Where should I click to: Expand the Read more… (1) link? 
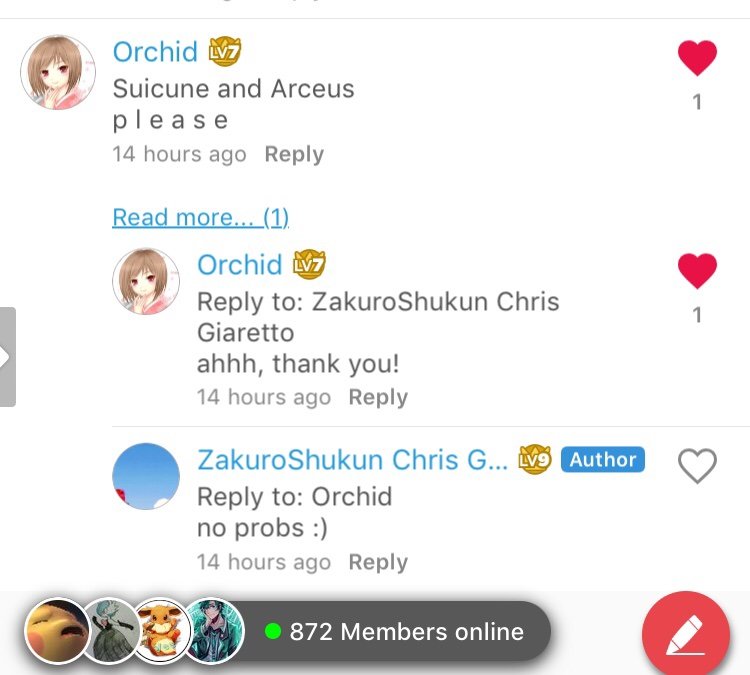tap(200, 217)
